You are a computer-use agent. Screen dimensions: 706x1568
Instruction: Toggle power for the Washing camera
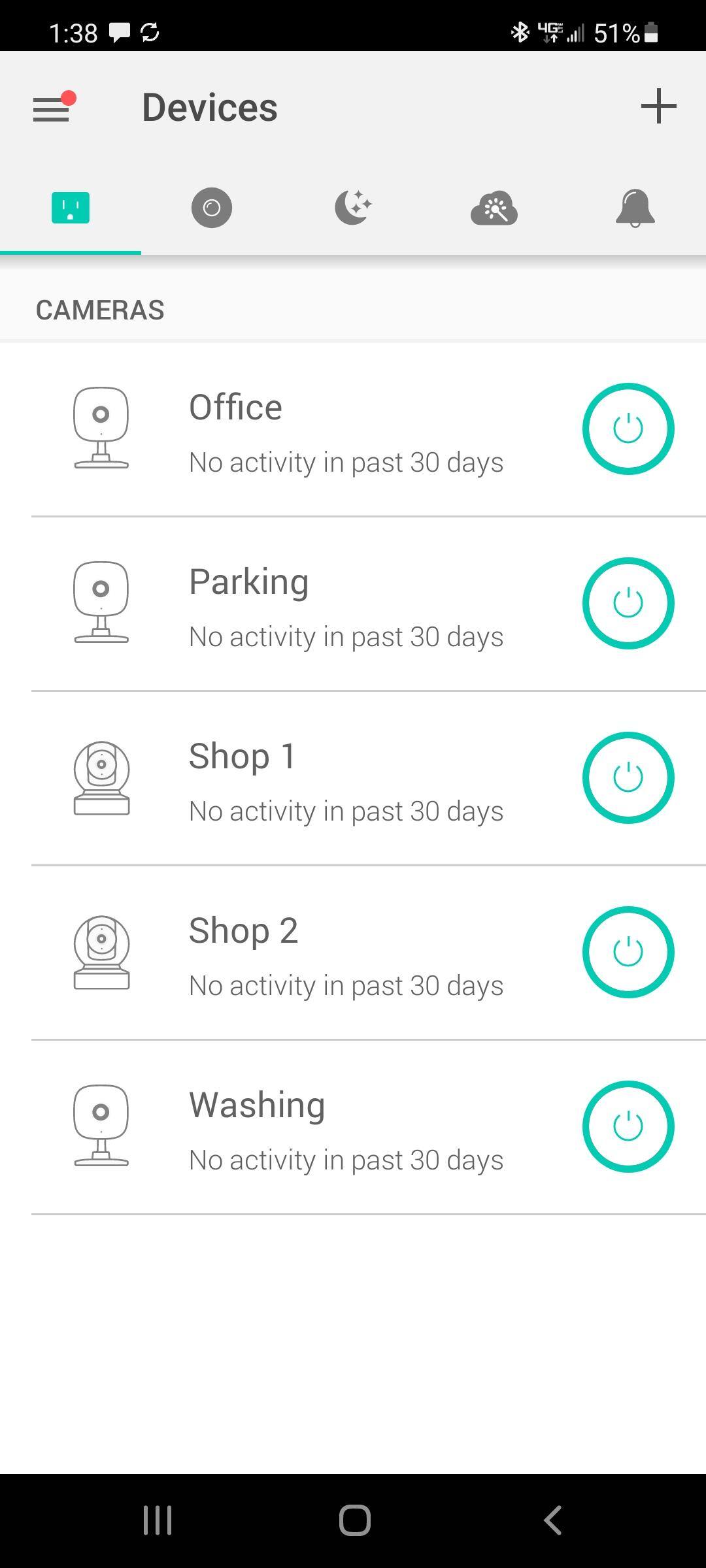pyautogui.click(x=628, y=1126)
